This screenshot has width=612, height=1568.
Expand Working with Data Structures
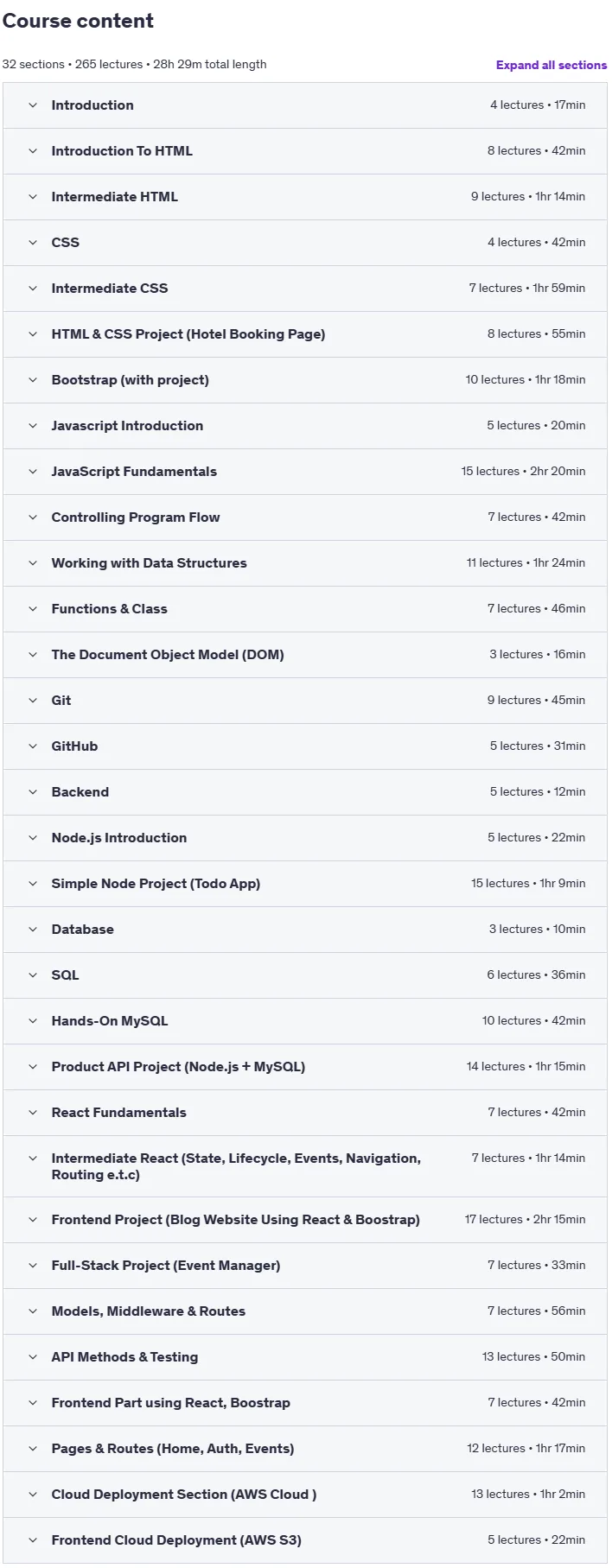tap(305, 563)
